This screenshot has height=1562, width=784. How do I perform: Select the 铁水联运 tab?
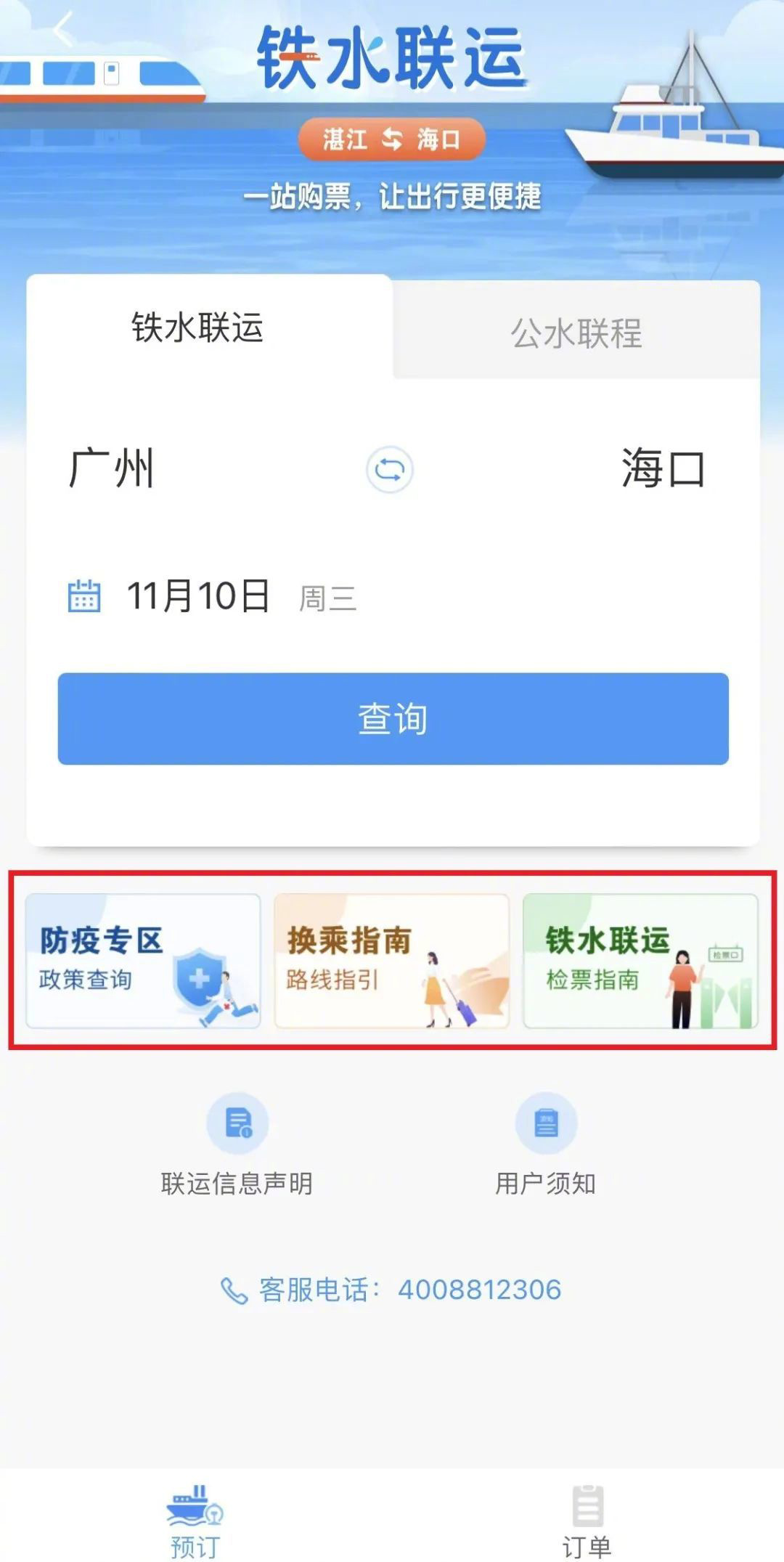click(197, 328)
